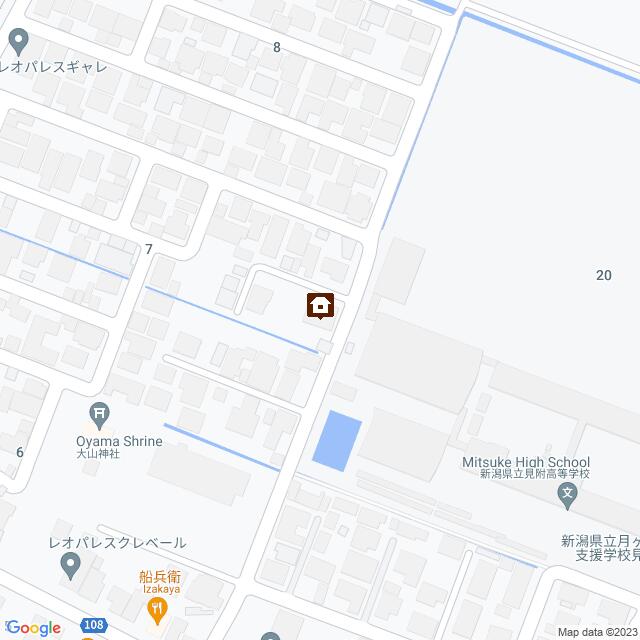Image resolution: width=640 pixels, height=640 pixels.
Task: Select the Mitsuke High School marker
Action: point(569,491)
